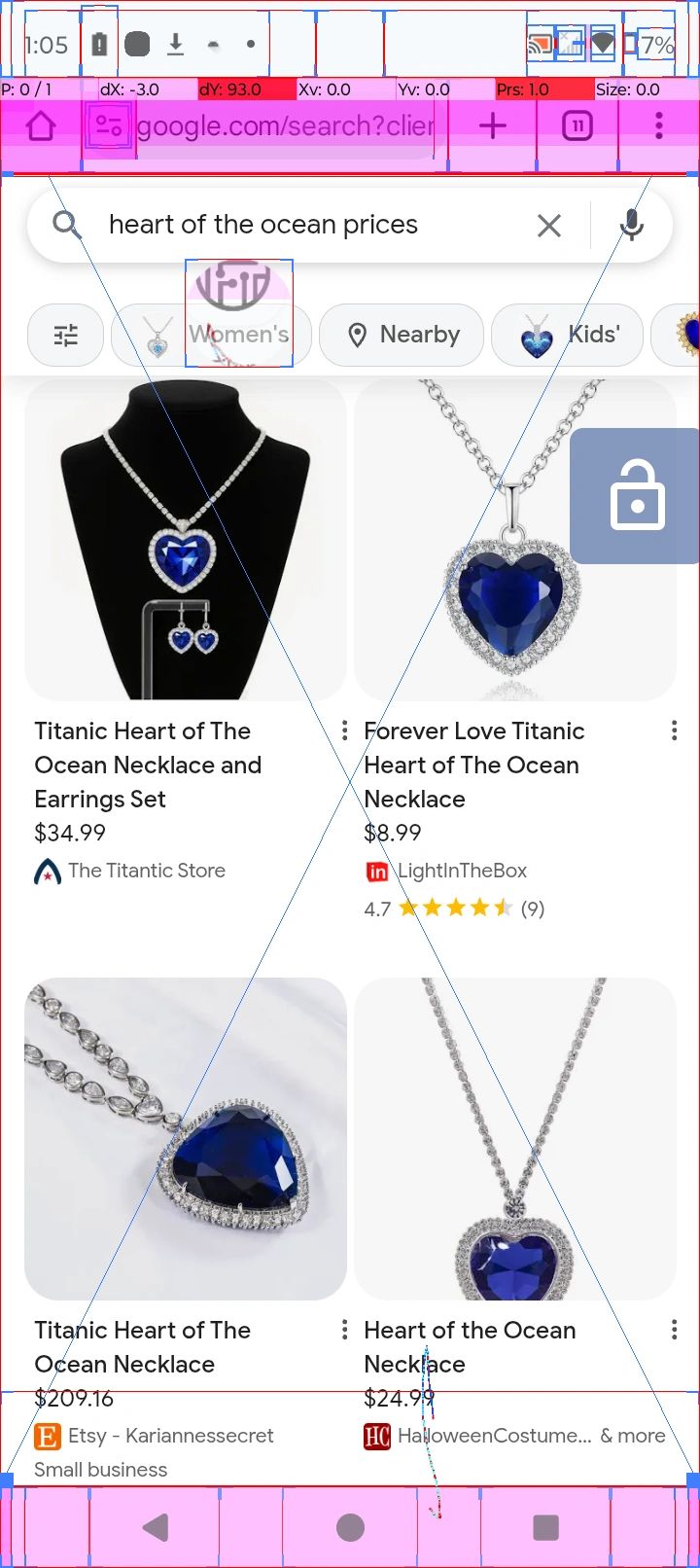Image resolution: width=700 pixels, height=1568 pixels.
Task: Go back with the system back button
Action: coord(156,1527)
